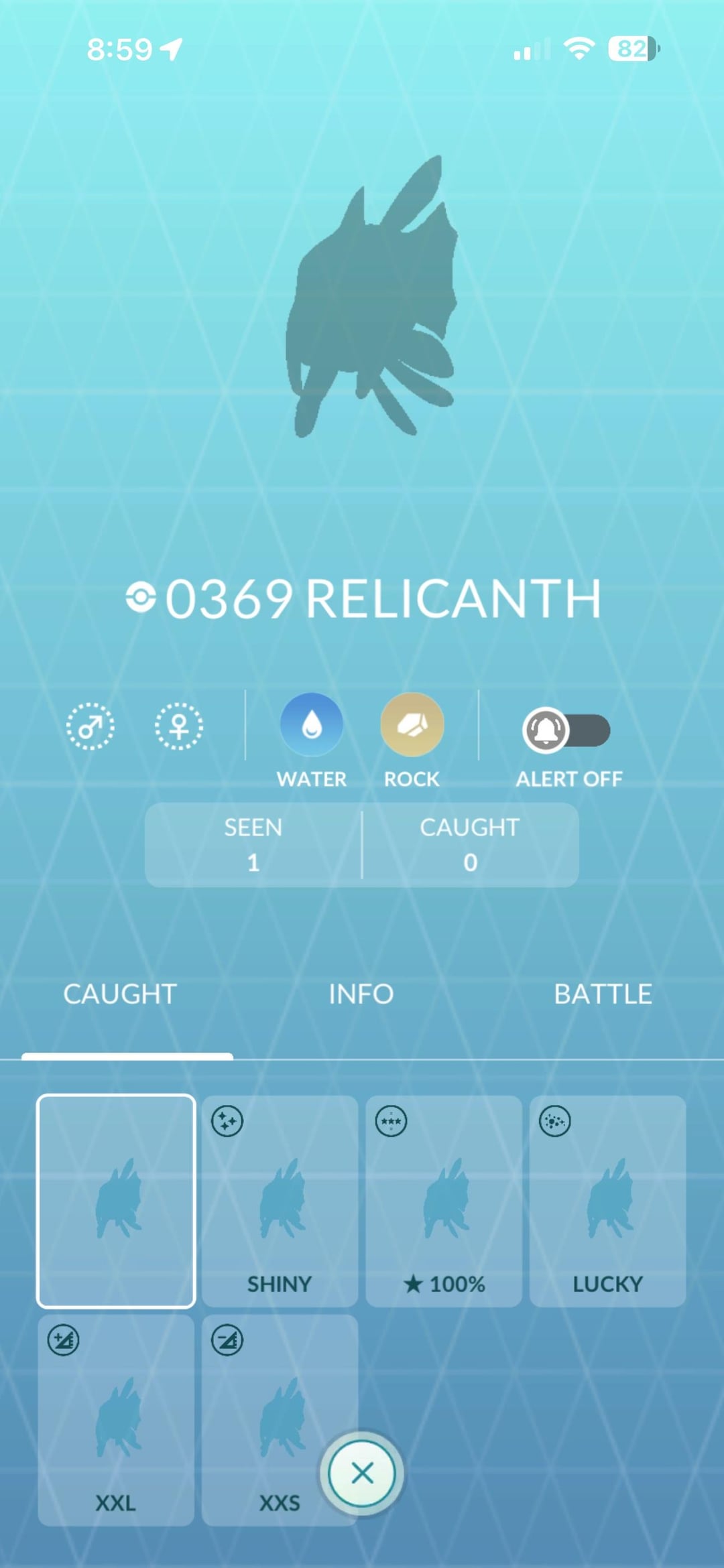The image size is (724, 1568).
Task: Open the 100% IV Relicanth tile
Action: [444, 1201]
